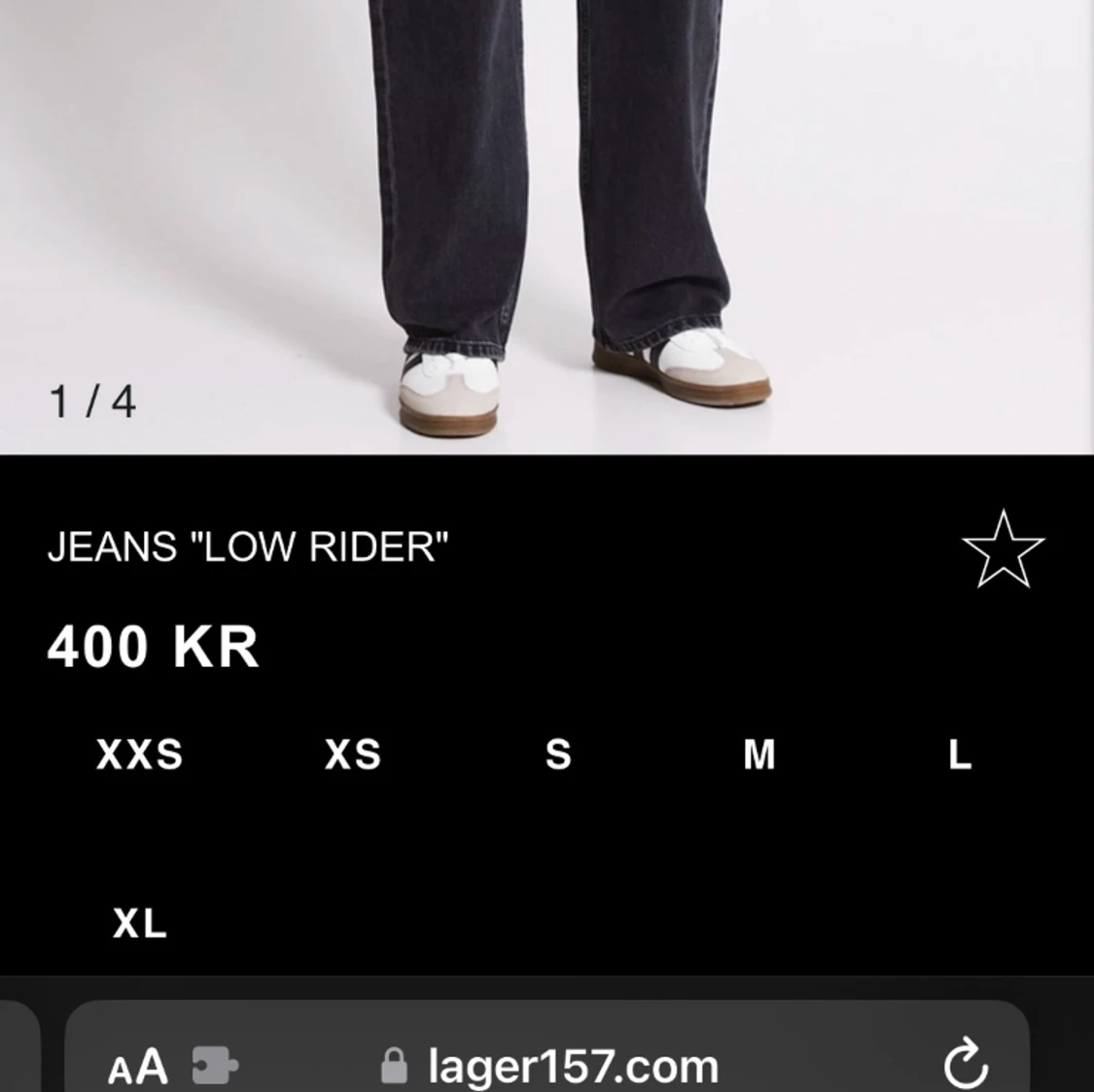Screen dimensions: 1094x1092
Task: Choose size L
Action: click(960, 756)
